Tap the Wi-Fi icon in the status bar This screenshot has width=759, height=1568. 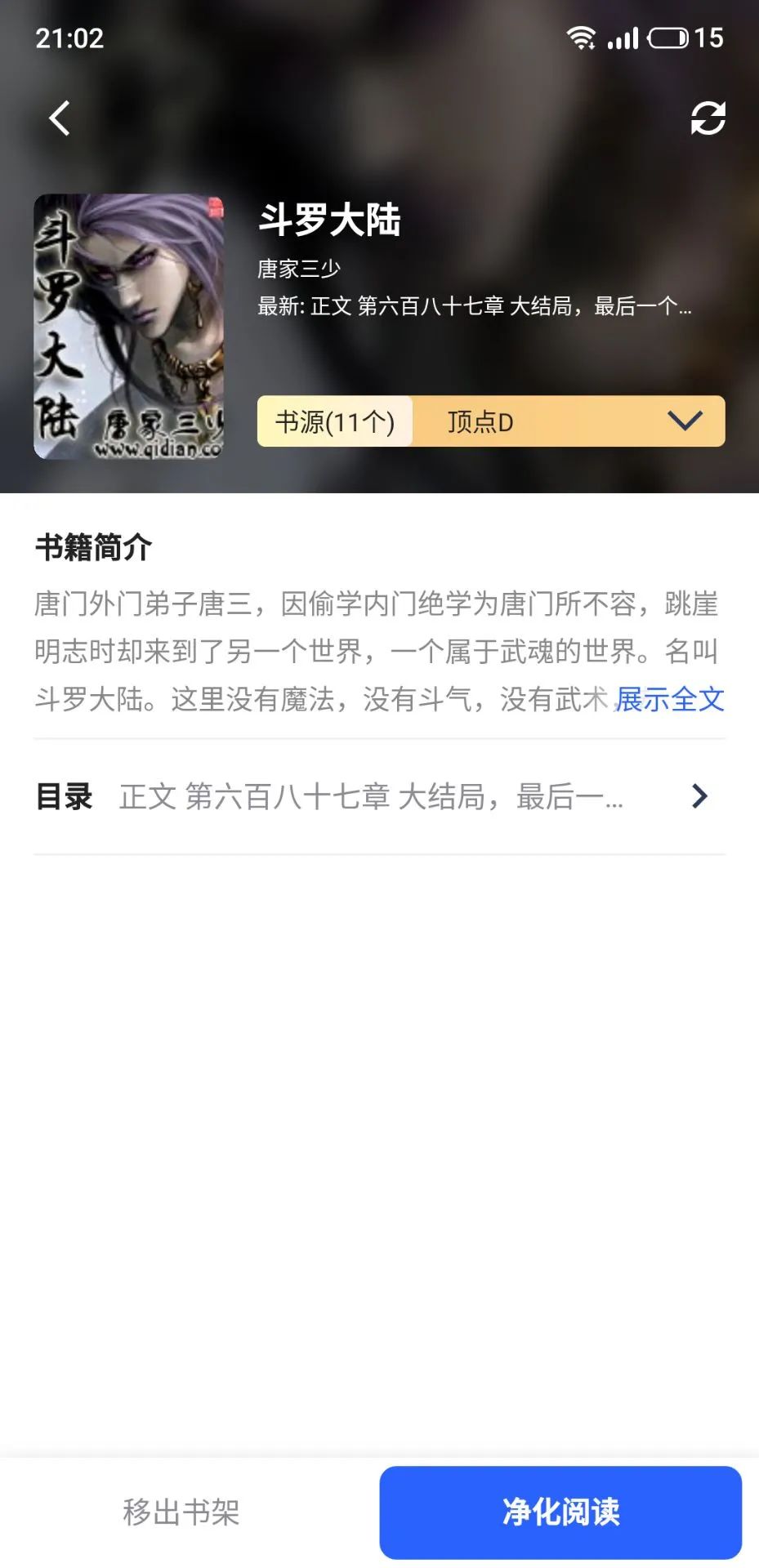(x=583, y=37)
